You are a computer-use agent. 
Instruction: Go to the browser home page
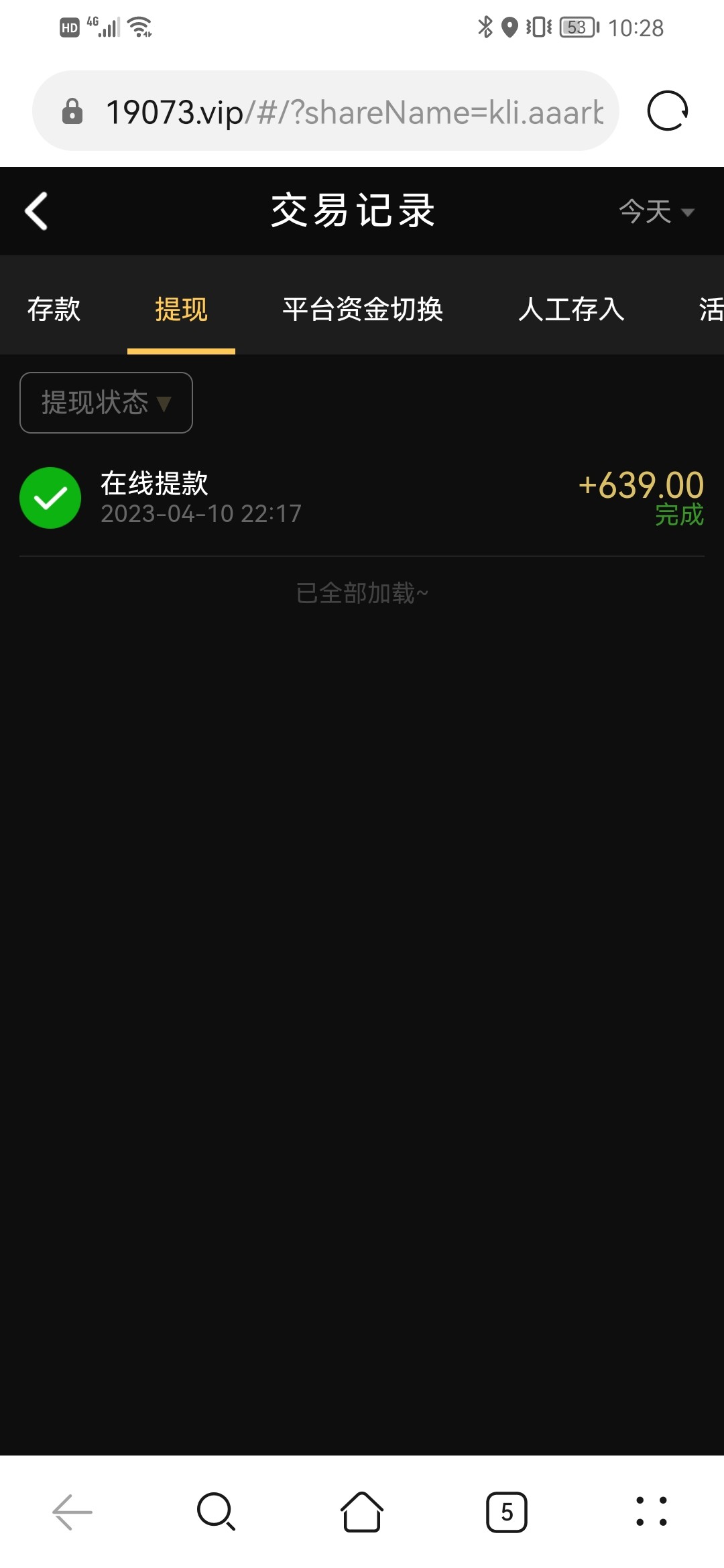coord(362,1512)
